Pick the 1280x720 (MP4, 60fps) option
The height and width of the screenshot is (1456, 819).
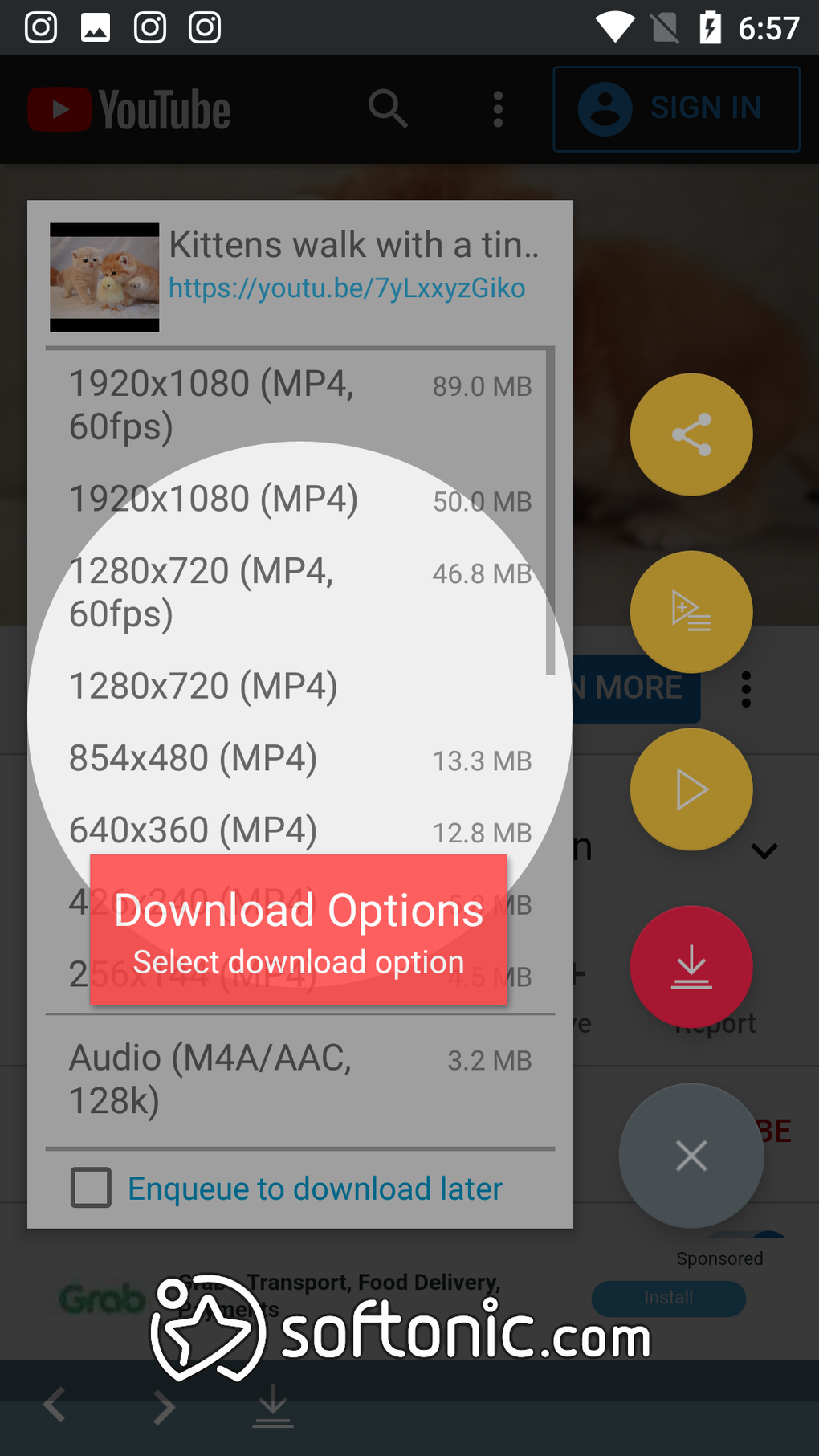click(x=299, y=593)
